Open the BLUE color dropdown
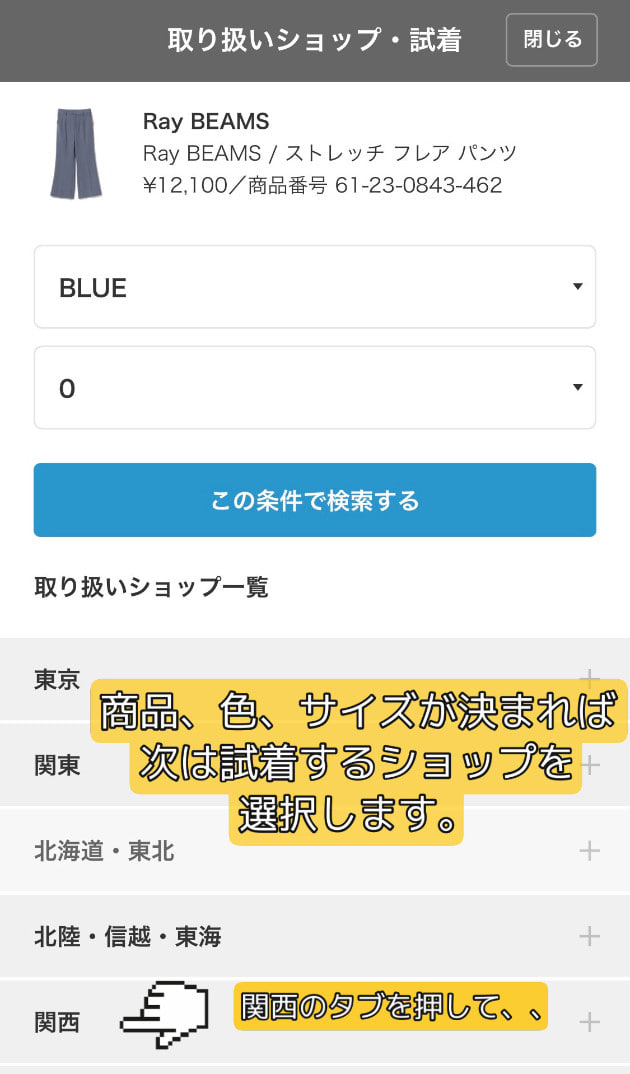 [315, 287]
